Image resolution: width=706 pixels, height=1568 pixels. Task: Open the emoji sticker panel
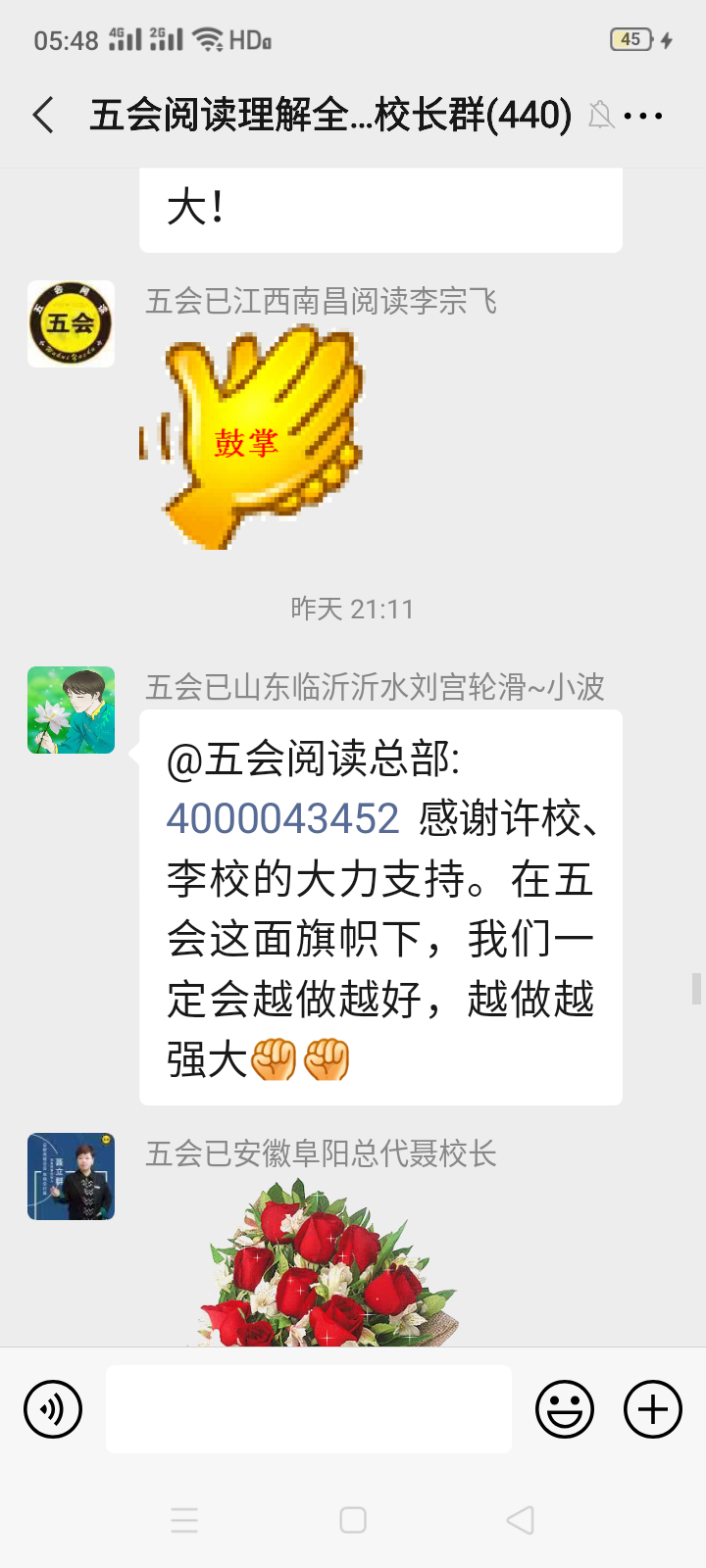point(565,1409)
